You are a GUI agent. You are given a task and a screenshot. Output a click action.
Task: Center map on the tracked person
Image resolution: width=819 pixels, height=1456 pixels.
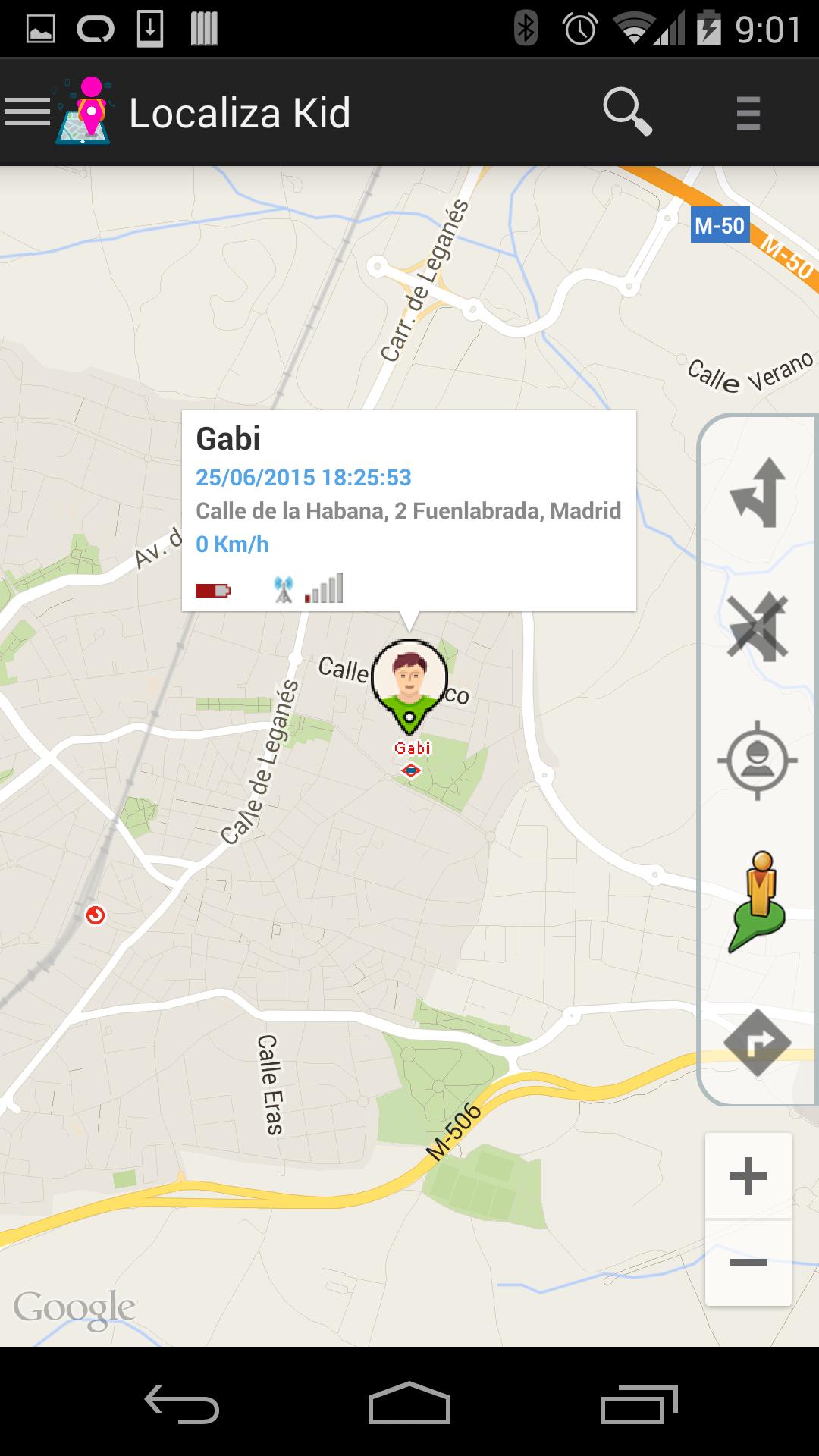[x=756, y=759]
